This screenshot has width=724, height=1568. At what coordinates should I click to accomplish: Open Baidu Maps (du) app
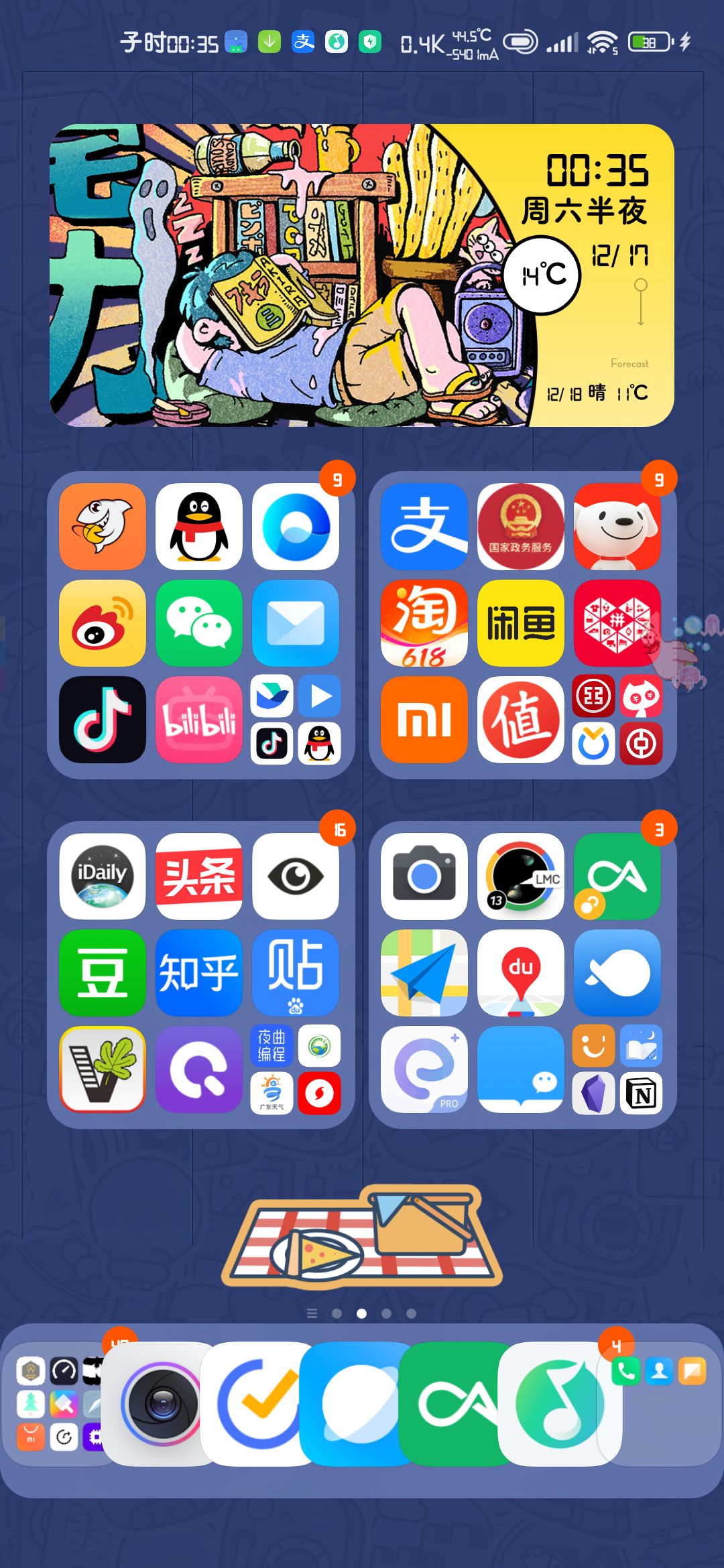coord(521,973)
